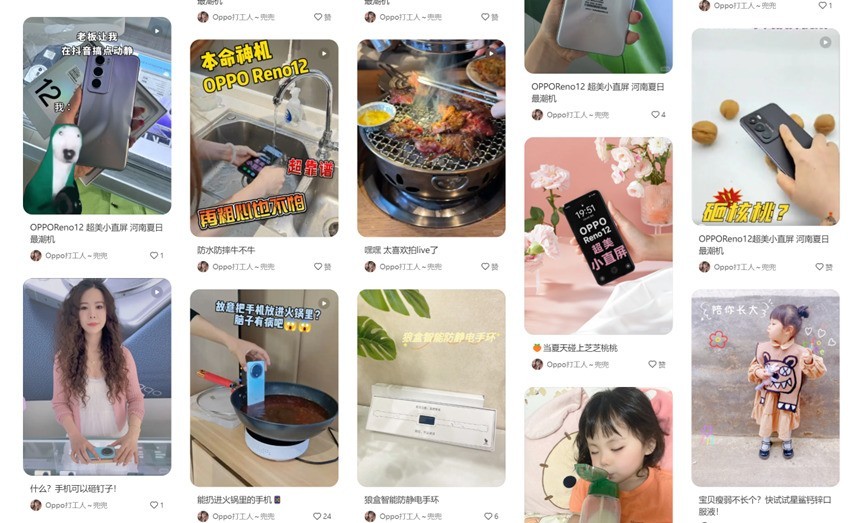865x523 pixels.
Task: Open the 砸核桃 walnut video post
Action: pyautogui.click(x=765, y=126)
